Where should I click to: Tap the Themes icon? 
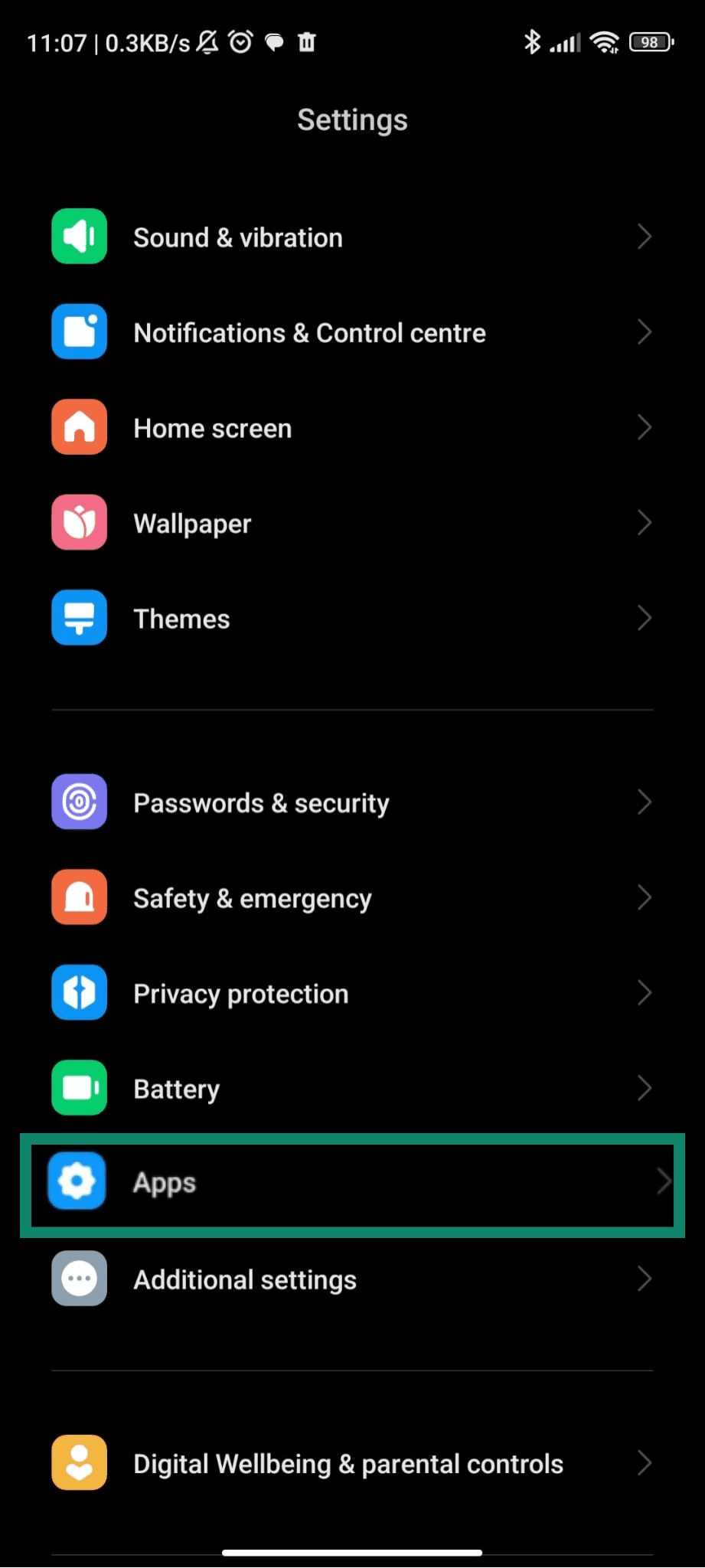click(x=79, y=618)
